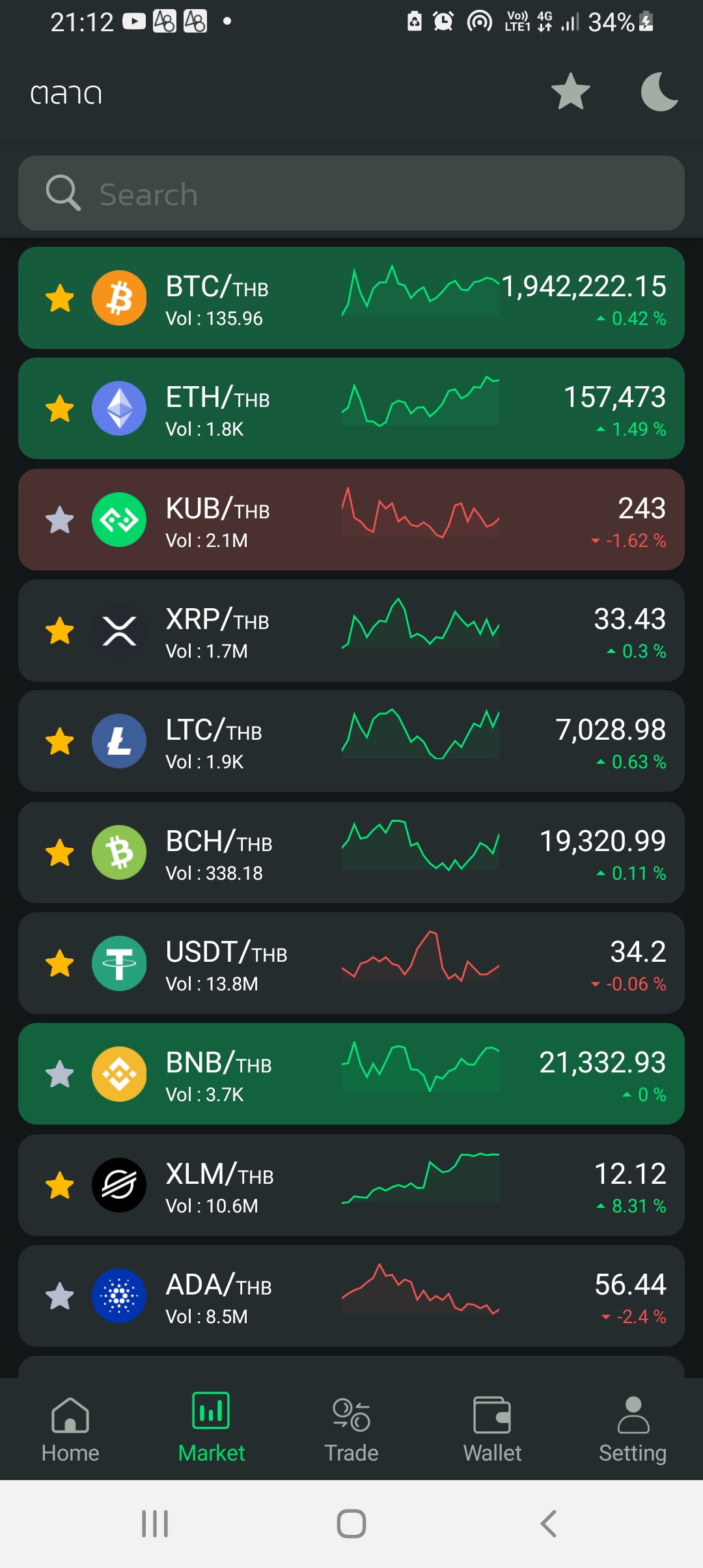Screen dimensions: 703x1568
Task: Tap the system back button
Action: (x=548, y=1524)
